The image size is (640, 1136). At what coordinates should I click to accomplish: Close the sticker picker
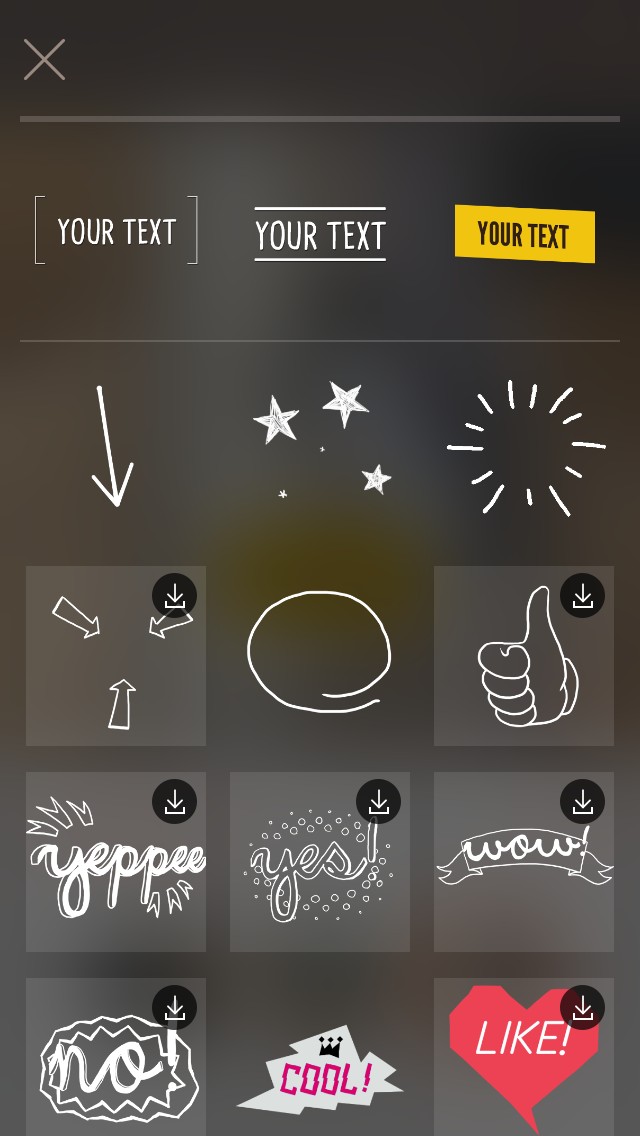point(44,60)
